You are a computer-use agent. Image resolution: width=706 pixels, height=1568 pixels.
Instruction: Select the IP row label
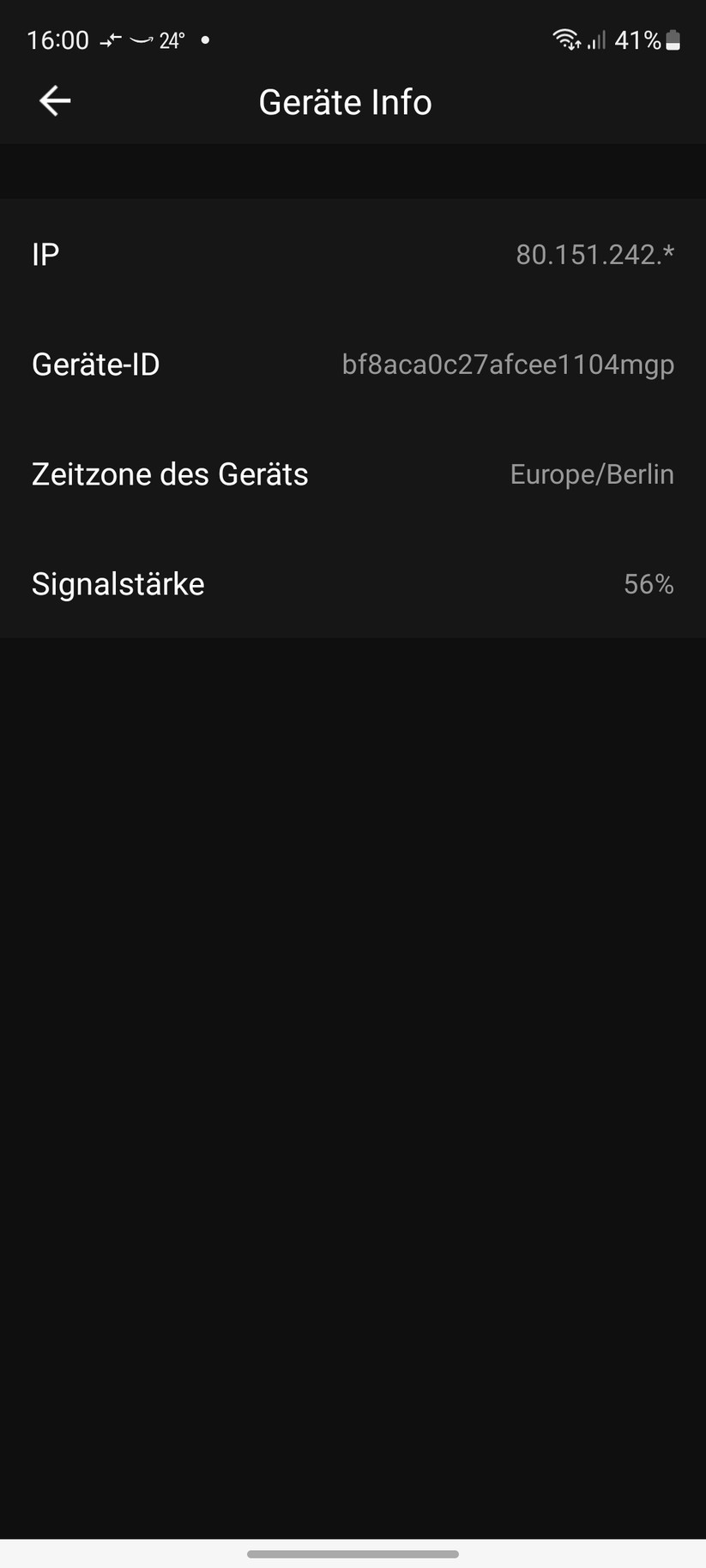(45, 254)
